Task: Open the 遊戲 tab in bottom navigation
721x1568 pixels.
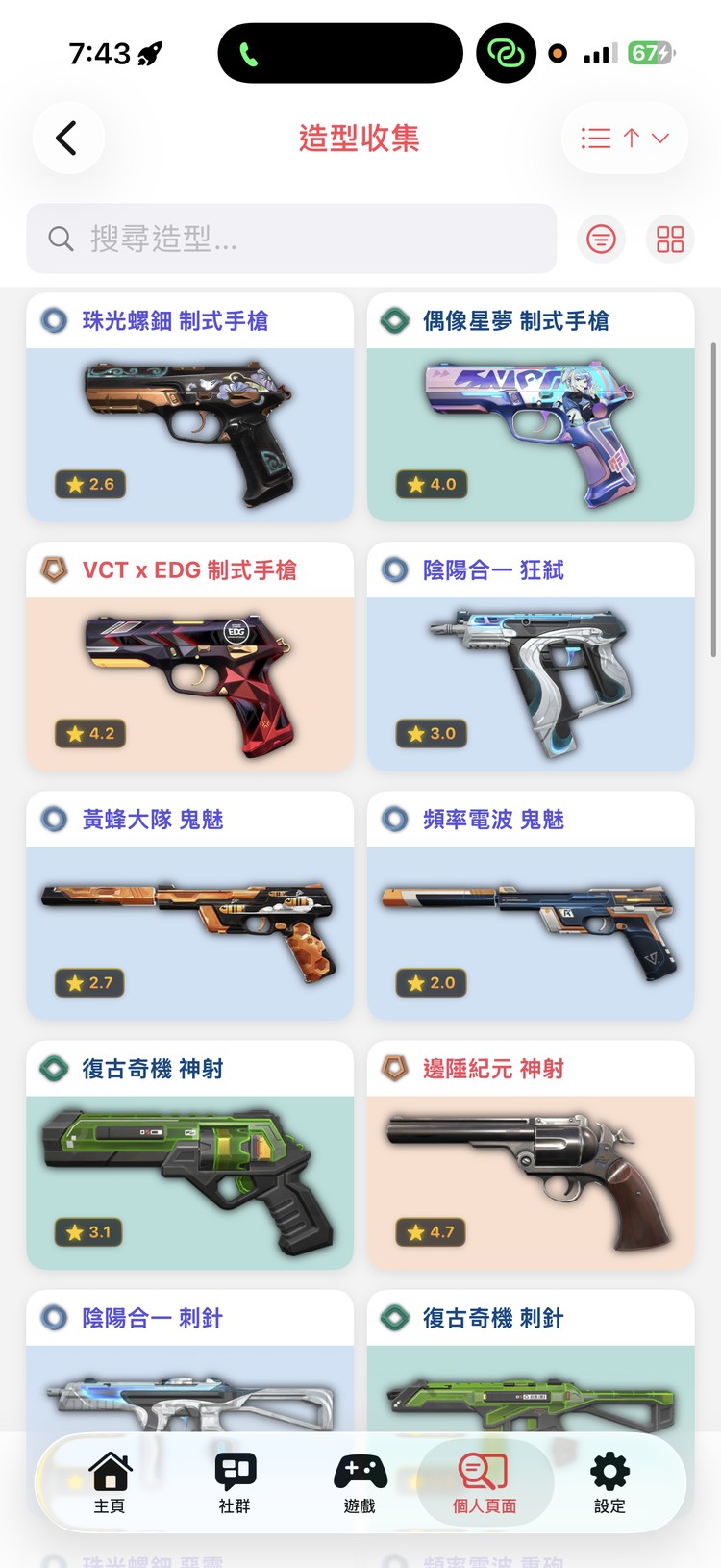Action: point(360,1481)
